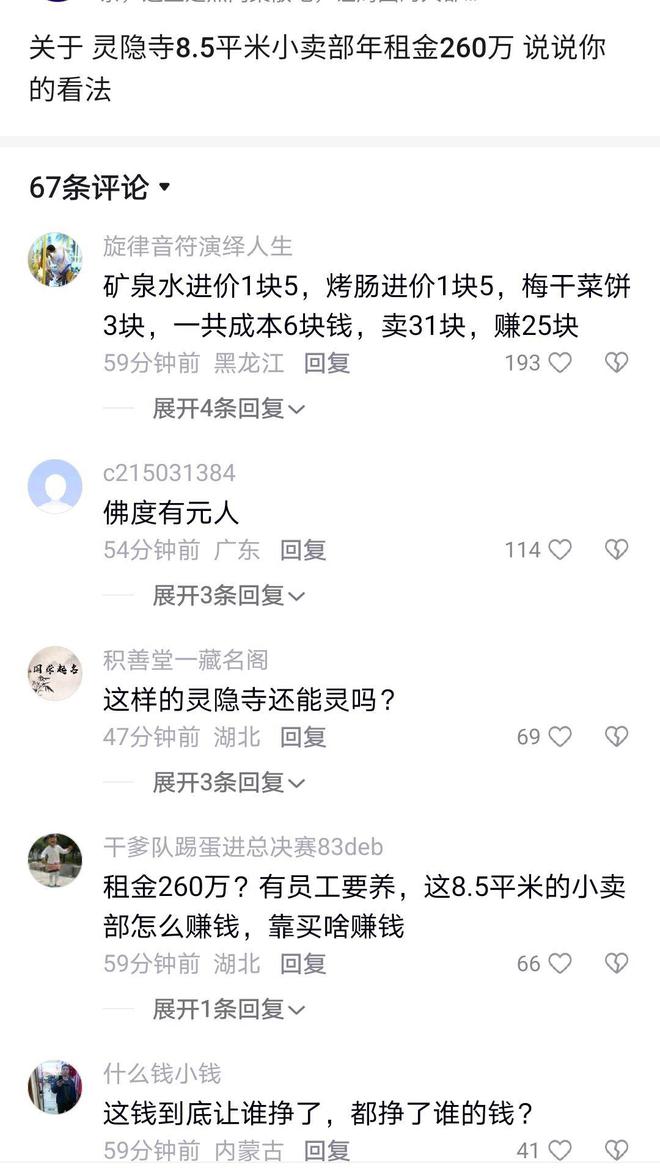The image size is (660, 1171).
Task: Open 什么钱小钱's profile avatar
Action: [55, 1088]
